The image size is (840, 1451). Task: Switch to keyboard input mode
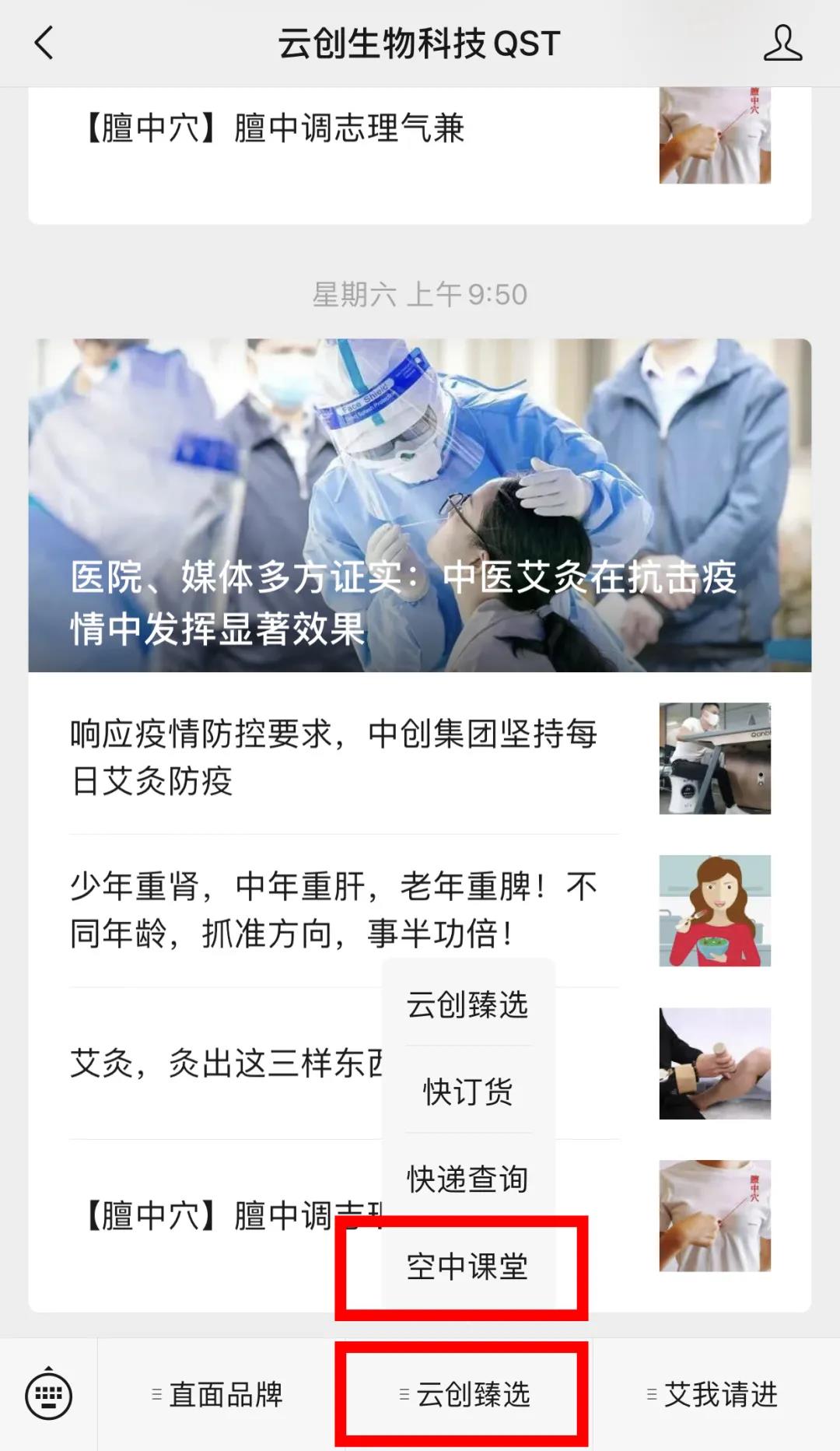pyautogui.click(x=48, y=1394)
